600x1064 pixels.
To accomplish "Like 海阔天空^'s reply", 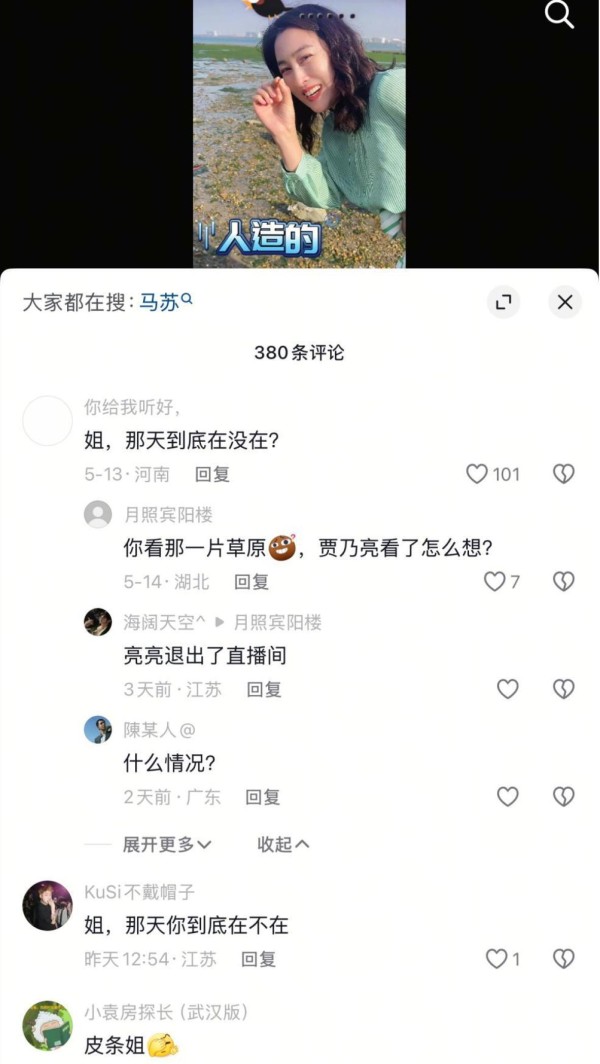I will click(508, 689).
